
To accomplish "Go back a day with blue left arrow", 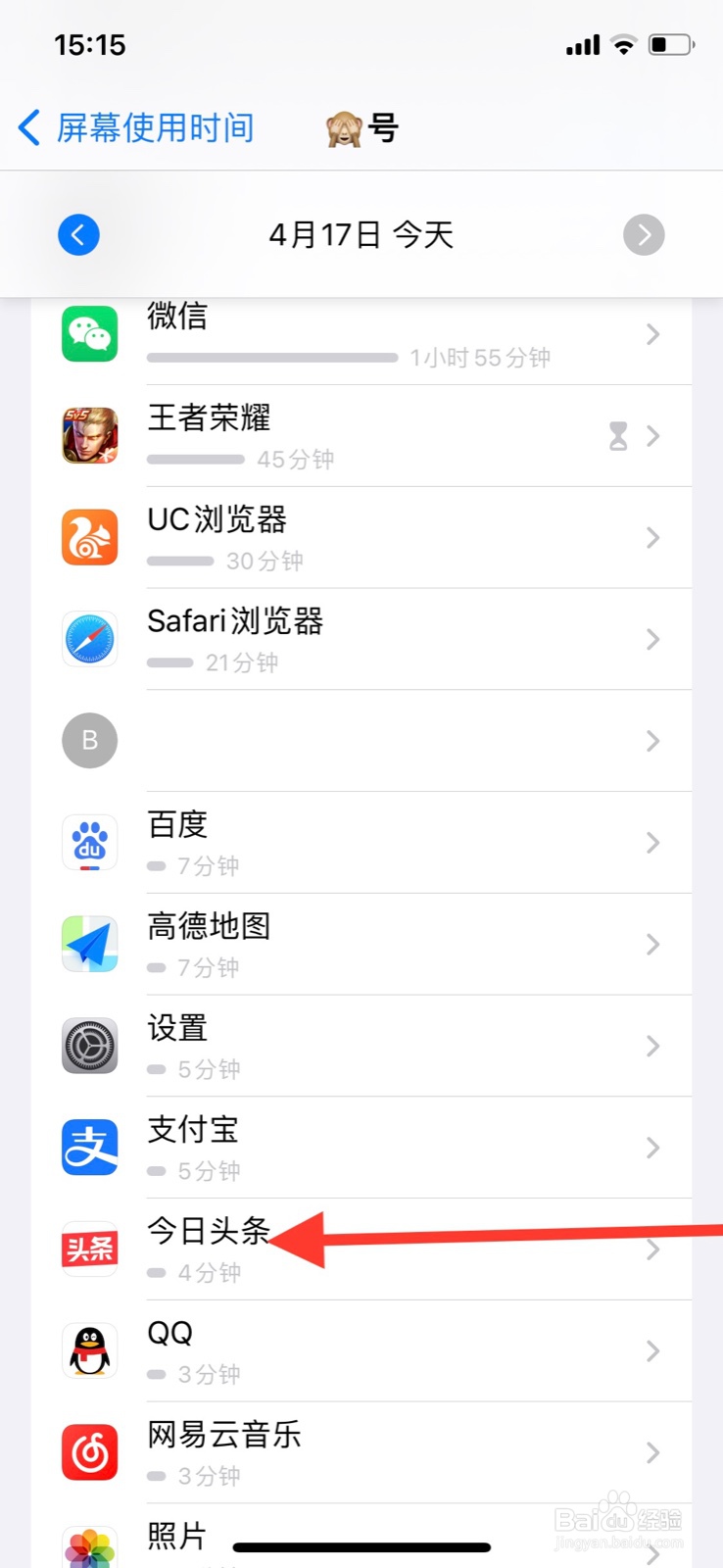I will point(78,234).
